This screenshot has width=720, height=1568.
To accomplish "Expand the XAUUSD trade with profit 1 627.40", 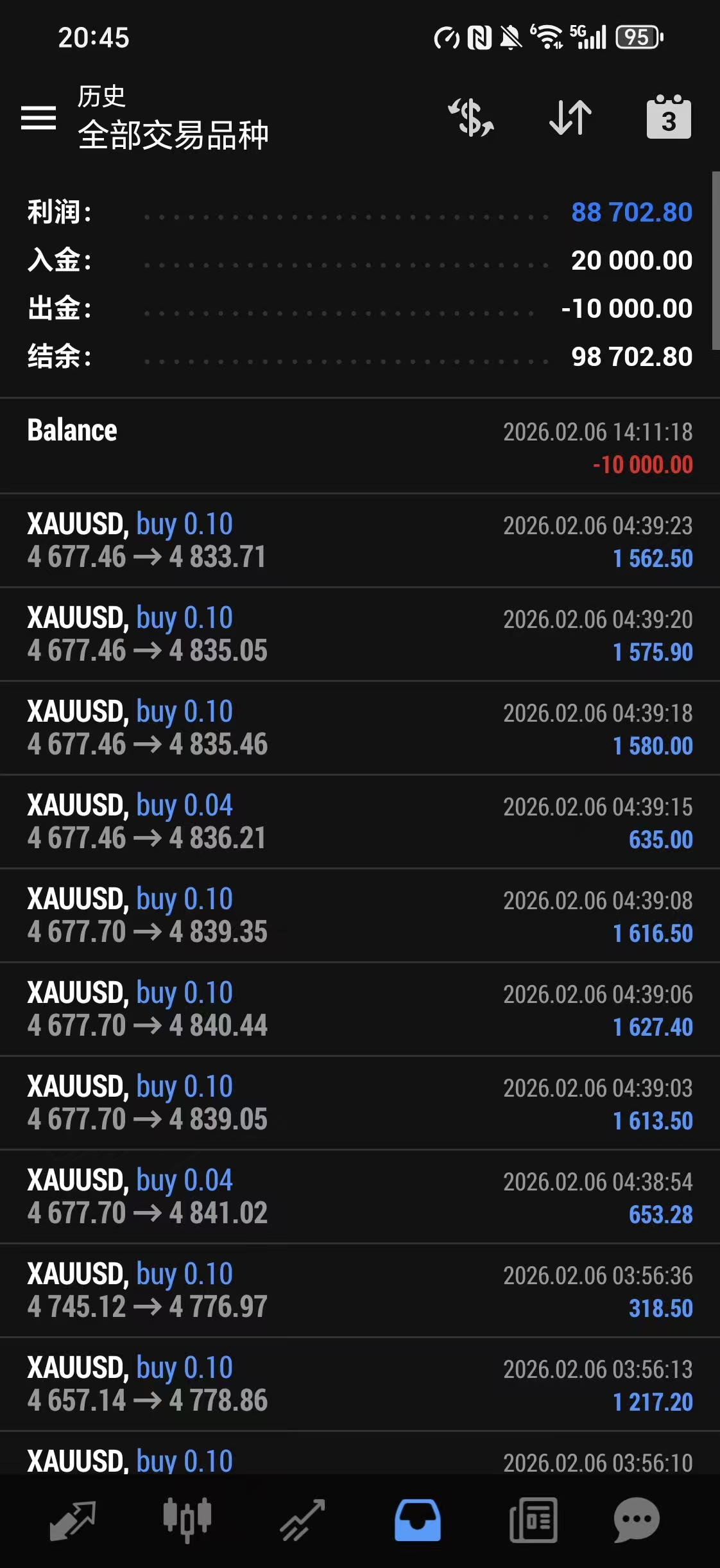I will coord(359,1009).
